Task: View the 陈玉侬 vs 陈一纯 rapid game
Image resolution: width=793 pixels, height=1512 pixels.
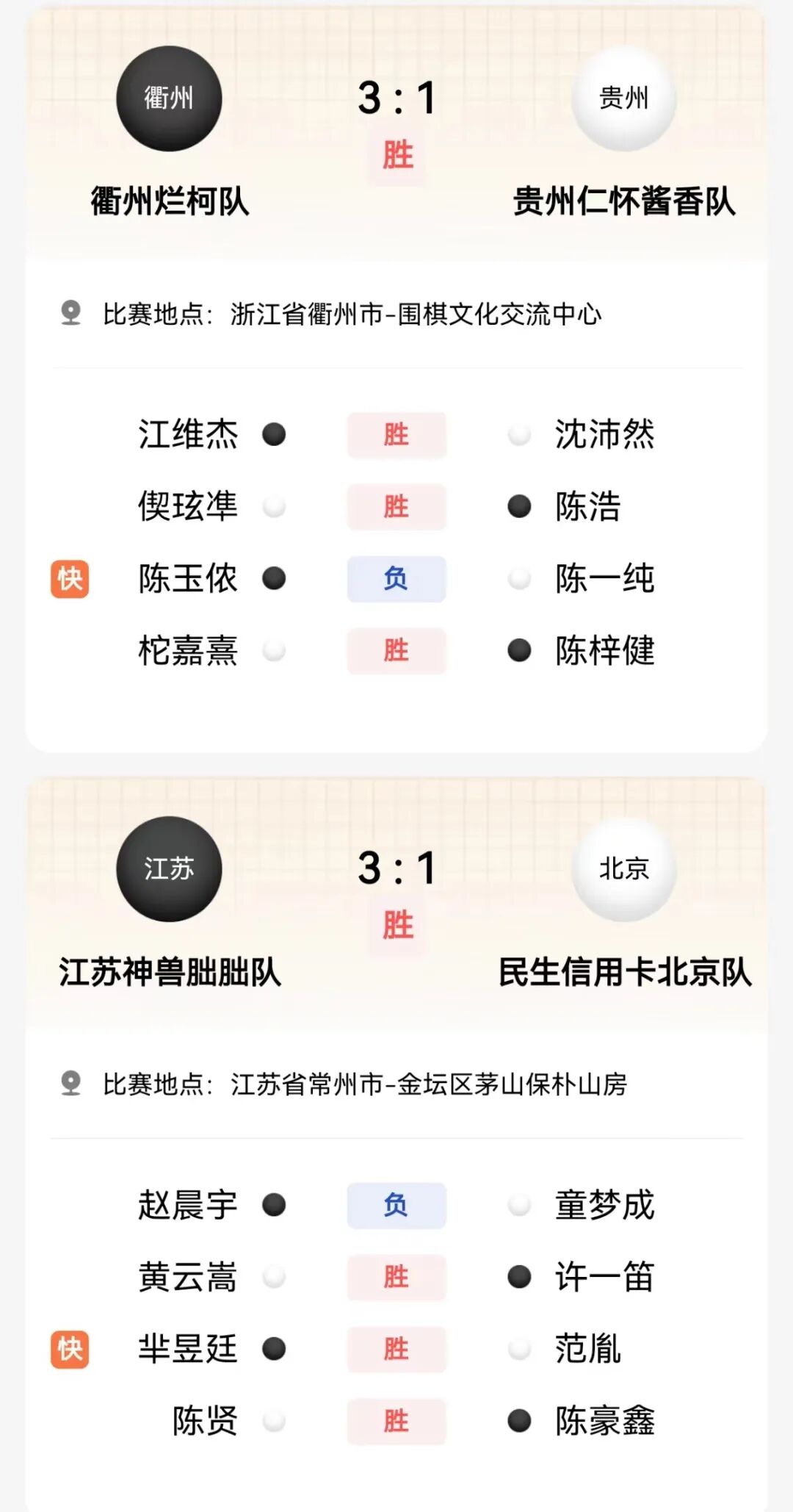Action: pyautogui.click(x=396, y=579)
